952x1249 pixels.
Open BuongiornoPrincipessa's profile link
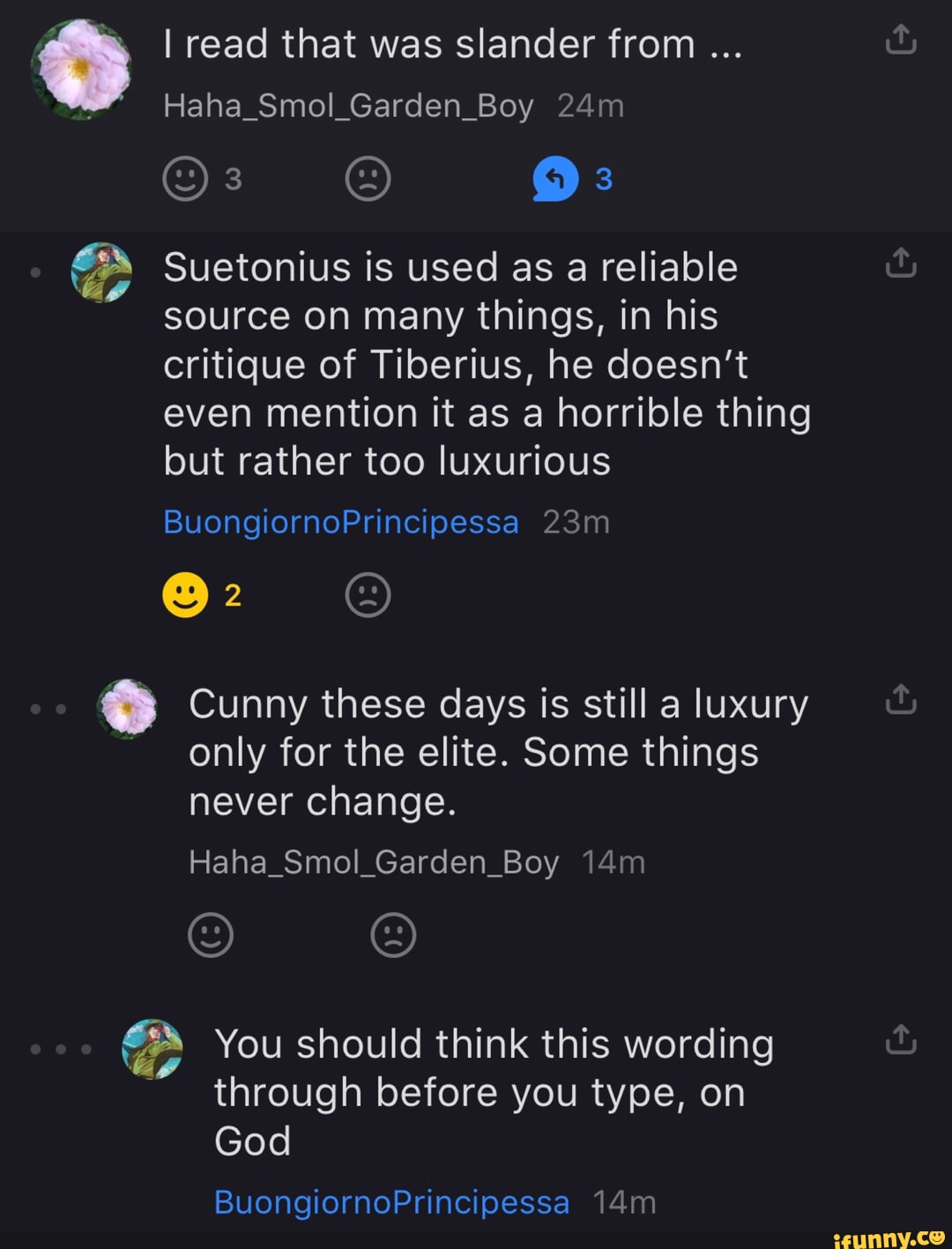pyautogui.click(x=340, y=521)
